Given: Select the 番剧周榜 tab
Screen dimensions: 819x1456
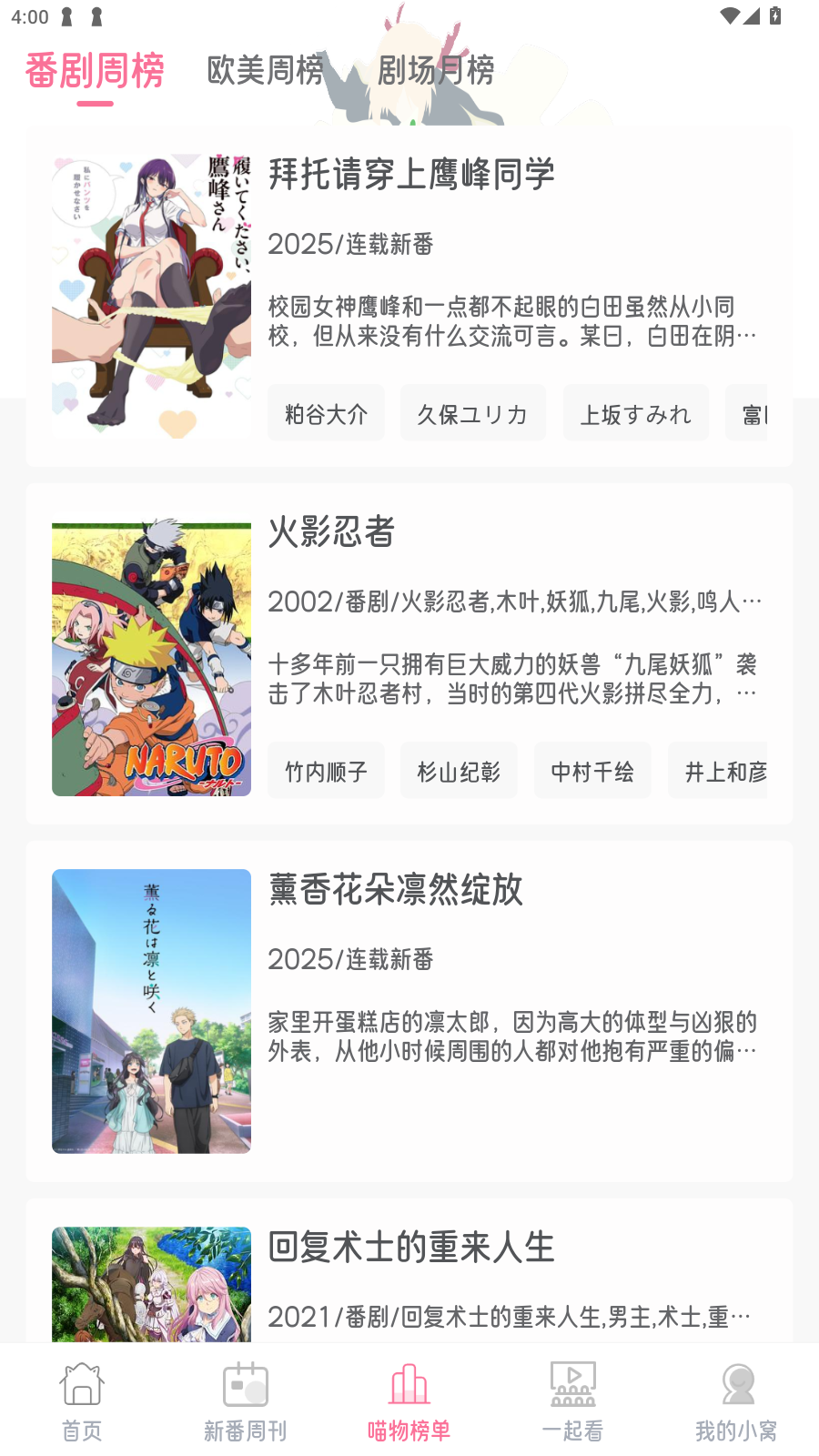Looking at the screenshot, I should (x=96, y=71).
